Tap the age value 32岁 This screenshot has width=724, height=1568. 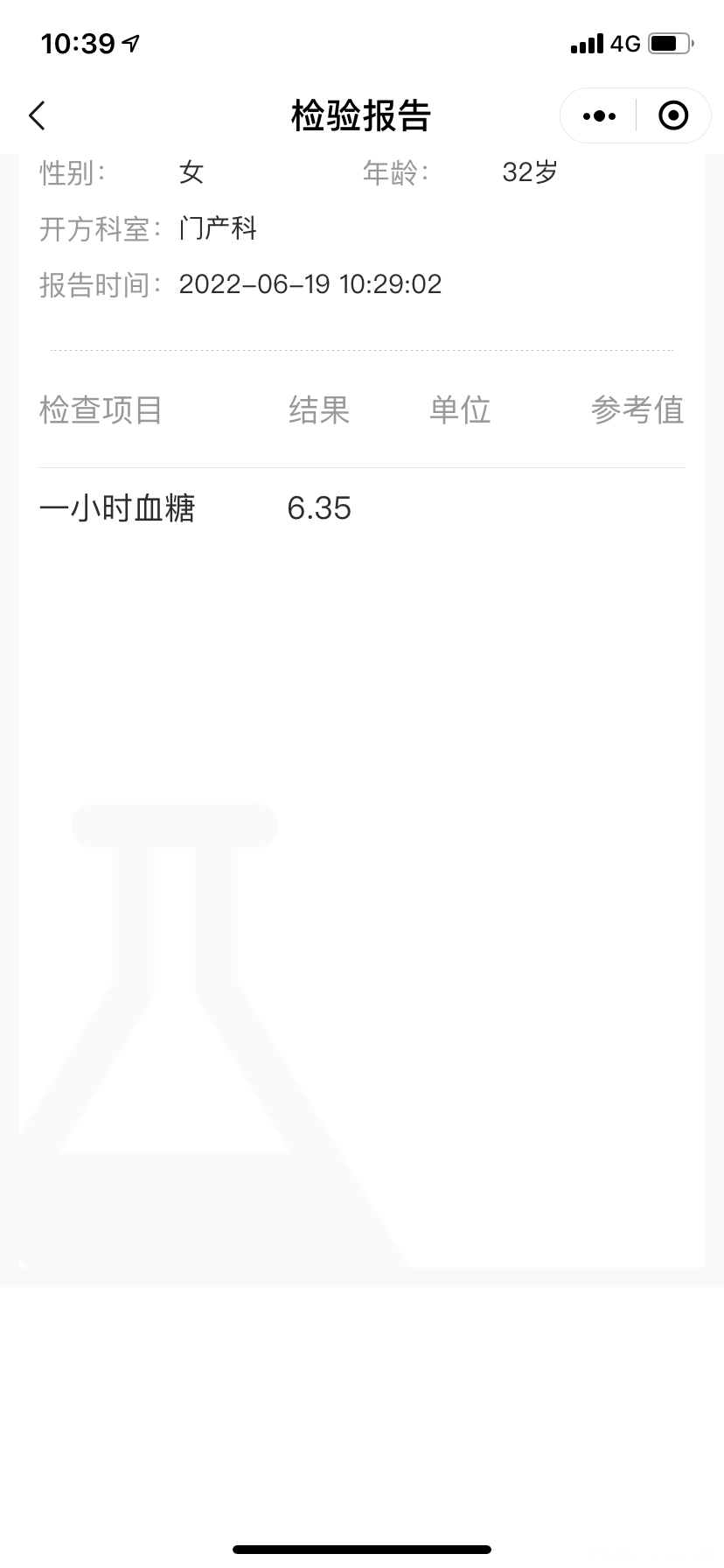(x=528, y=171)
